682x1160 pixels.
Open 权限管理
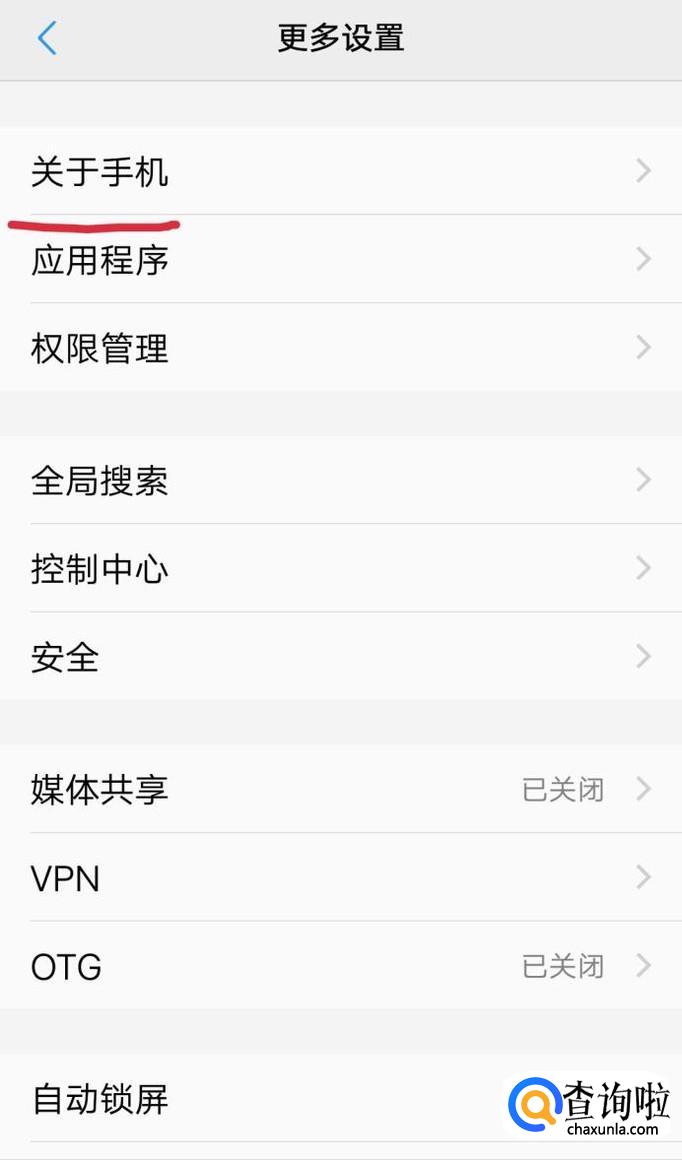tap(100, 348)
